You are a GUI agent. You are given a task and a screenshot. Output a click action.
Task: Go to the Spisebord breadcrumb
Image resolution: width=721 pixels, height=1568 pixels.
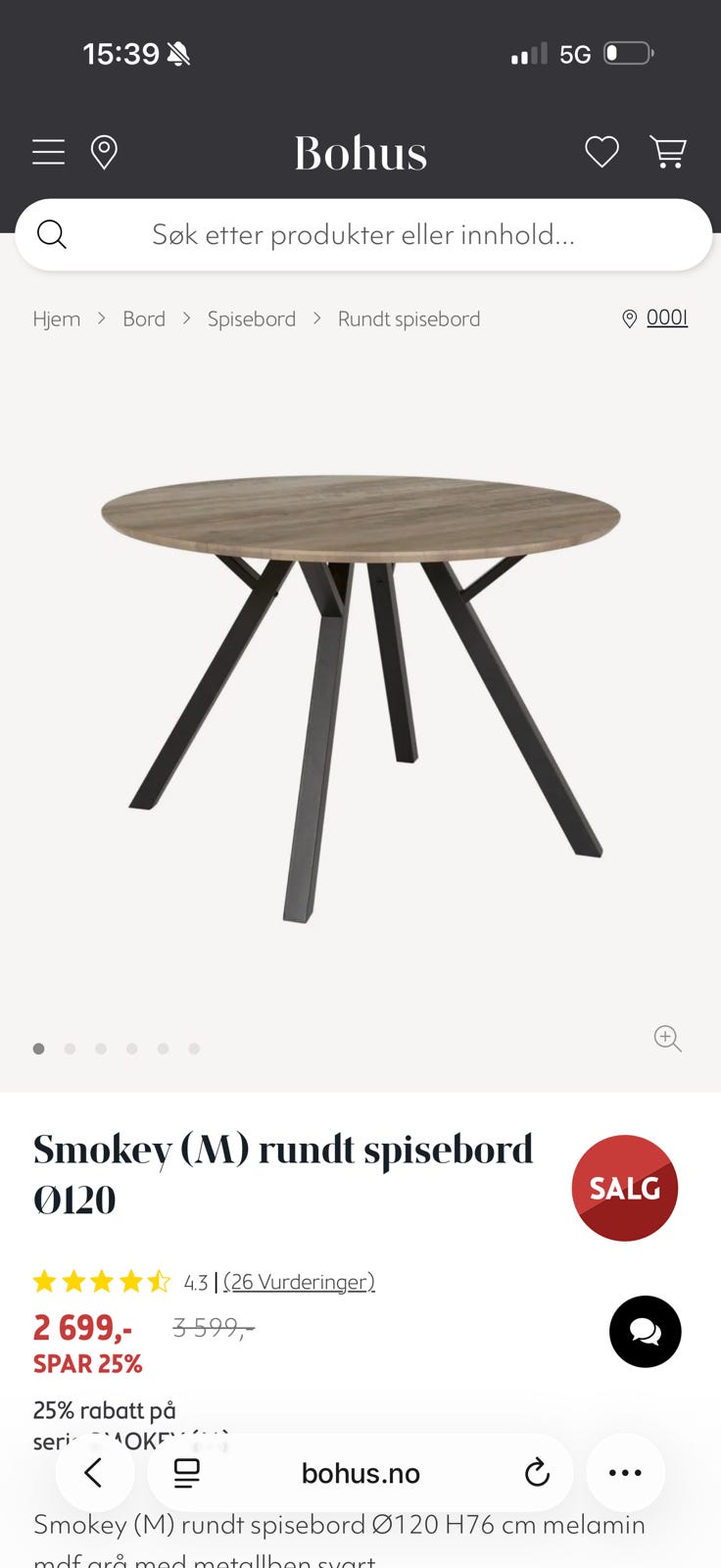pyautogui.click(x=251, y=318)
